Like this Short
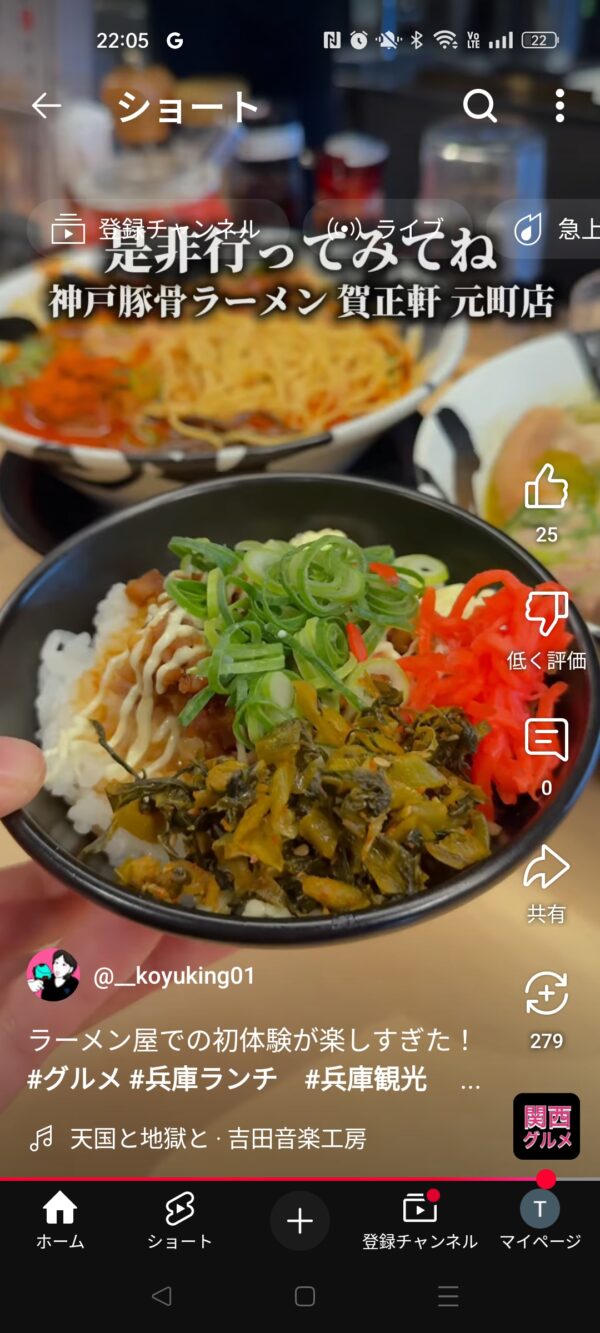600x1333 pixels. click(x=546, y=488)
